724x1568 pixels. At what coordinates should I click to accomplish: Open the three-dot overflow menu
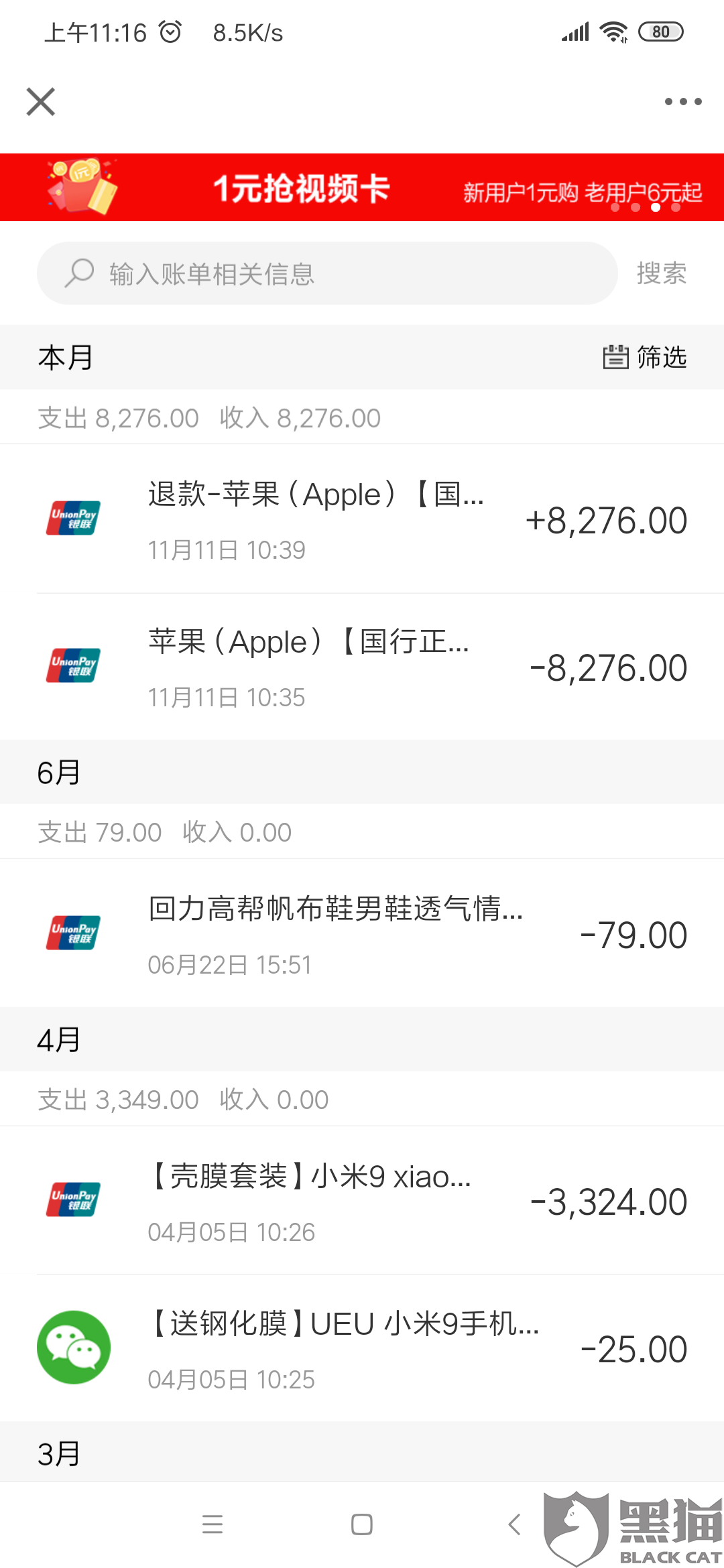click(683, 102)
